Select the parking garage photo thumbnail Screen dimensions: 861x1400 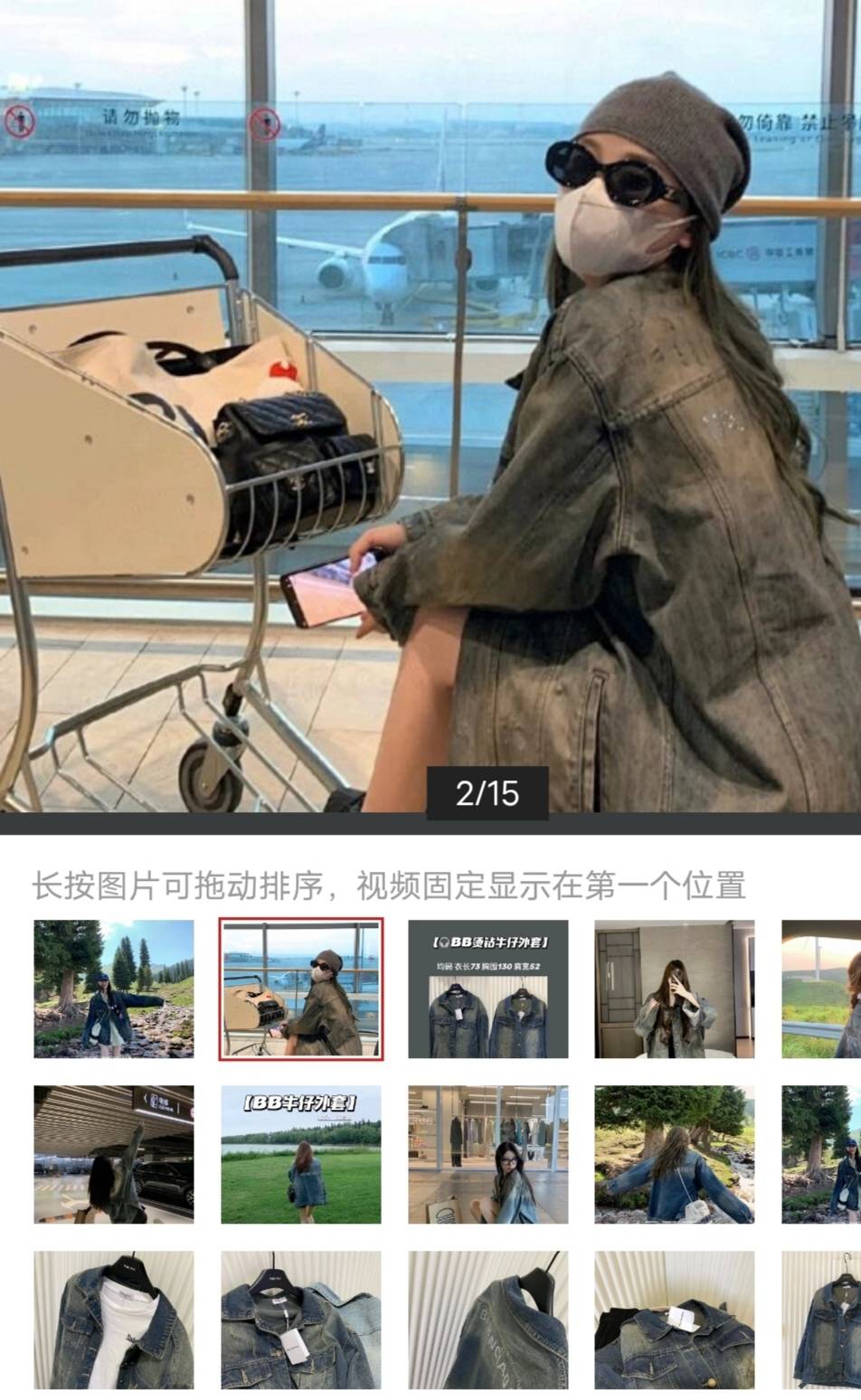[x=114, y=1154]
